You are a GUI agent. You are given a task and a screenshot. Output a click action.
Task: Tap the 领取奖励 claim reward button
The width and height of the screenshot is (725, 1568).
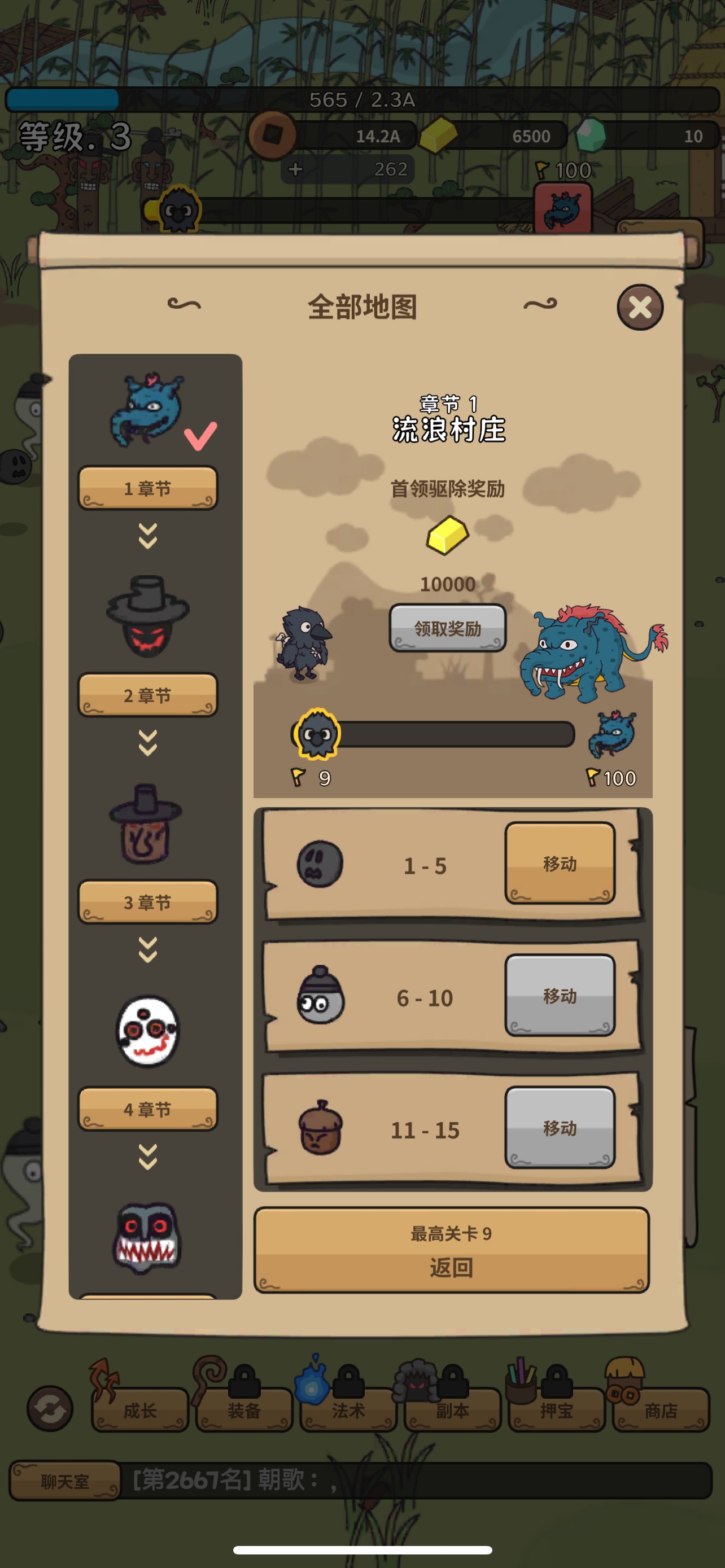click(x=447, y=628)
